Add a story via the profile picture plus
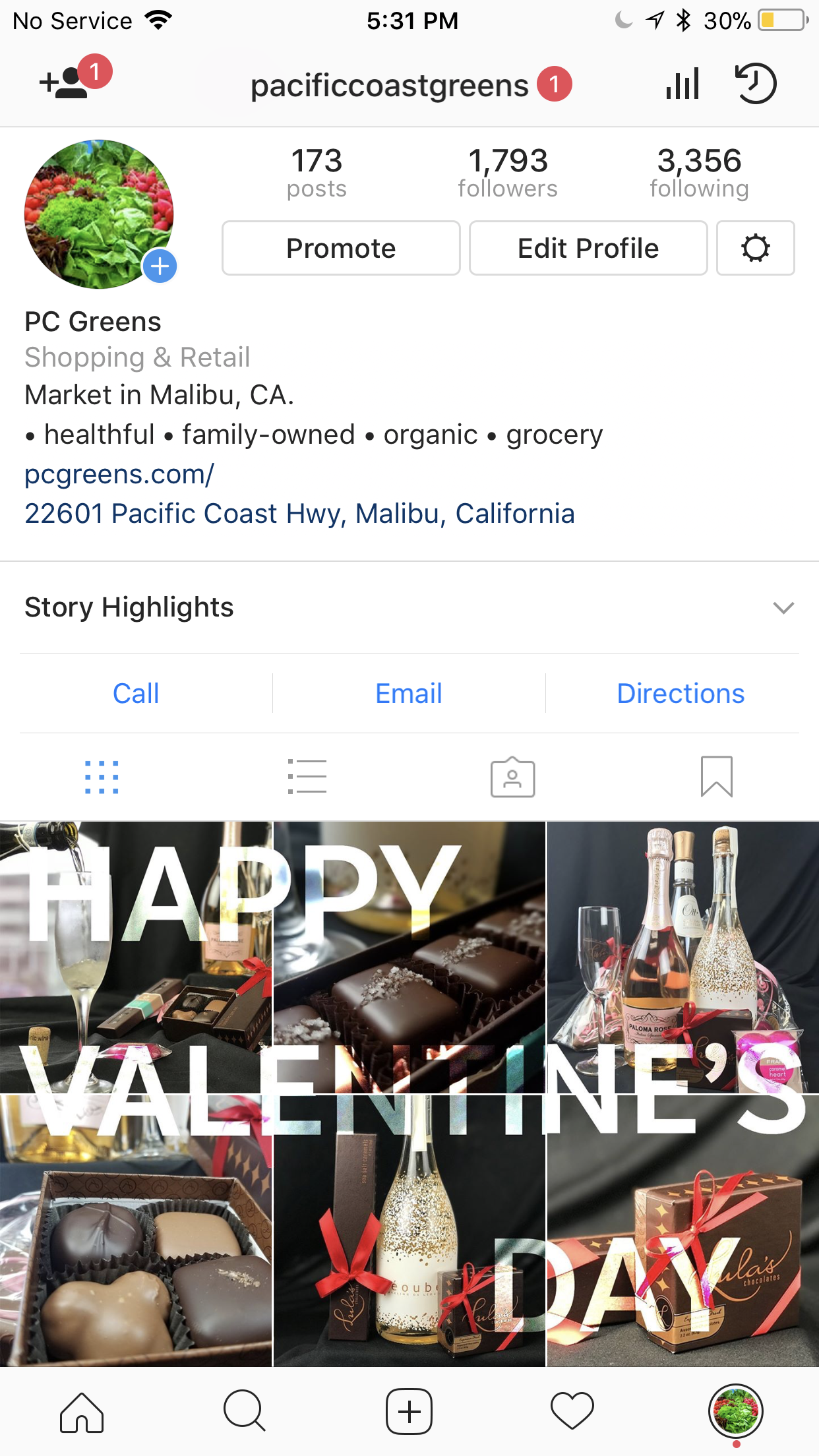The height and width of the screenshot is (1456, 819). 160,266
